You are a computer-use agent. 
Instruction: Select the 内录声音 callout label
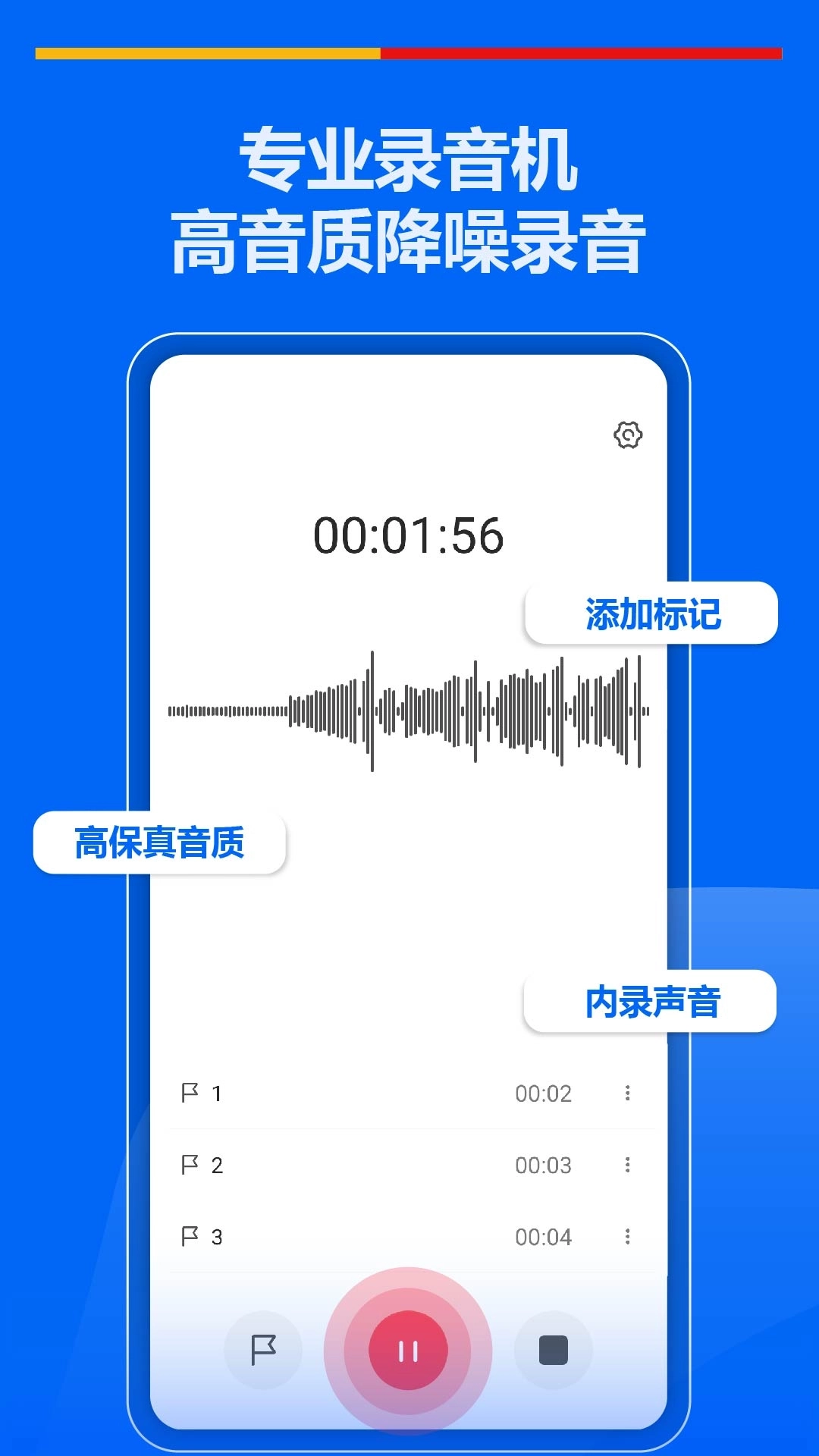click(x=653, y=999)
